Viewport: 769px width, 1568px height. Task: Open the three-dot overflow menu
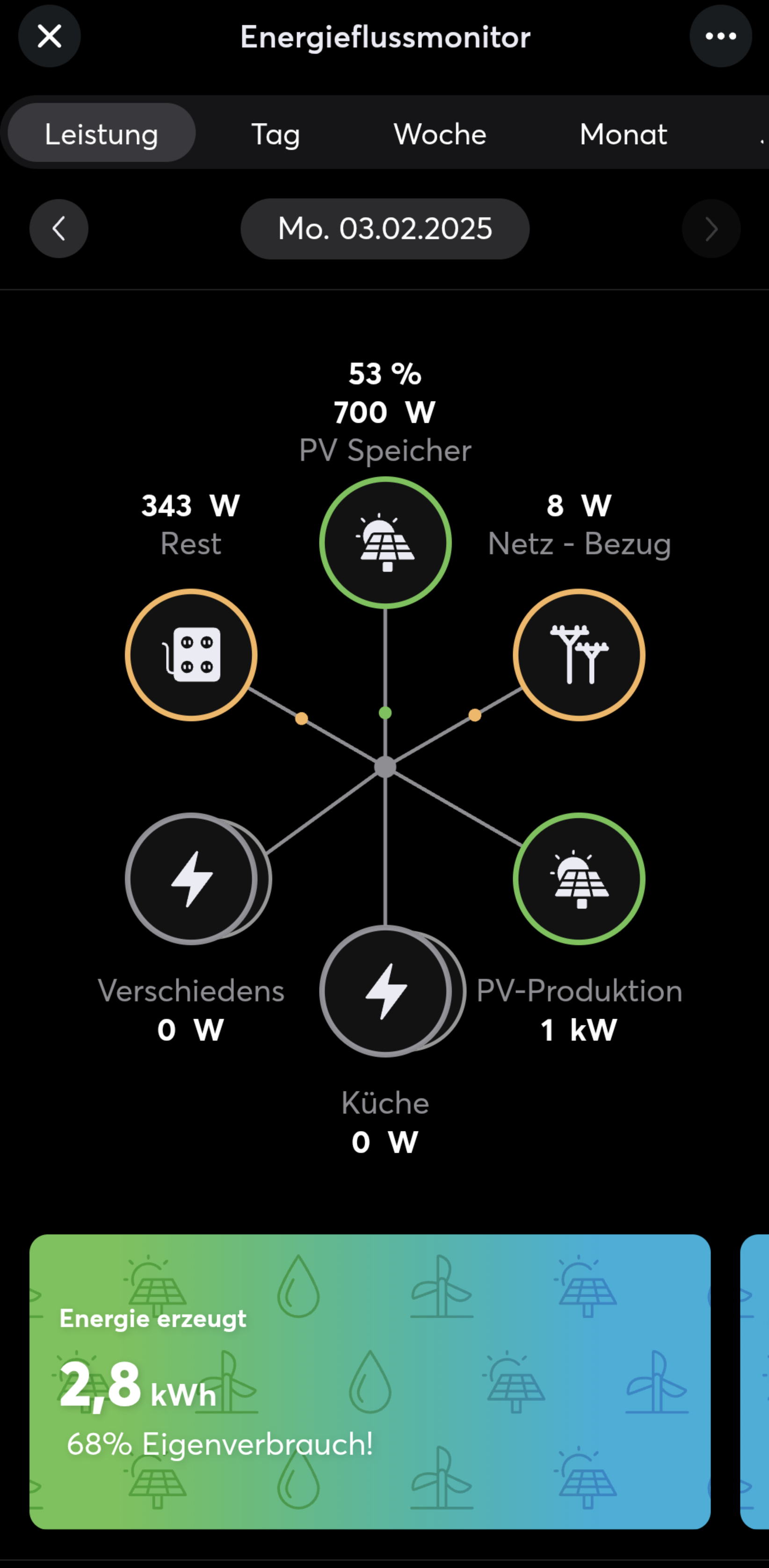pyautogui.click(x=720, y=36)
